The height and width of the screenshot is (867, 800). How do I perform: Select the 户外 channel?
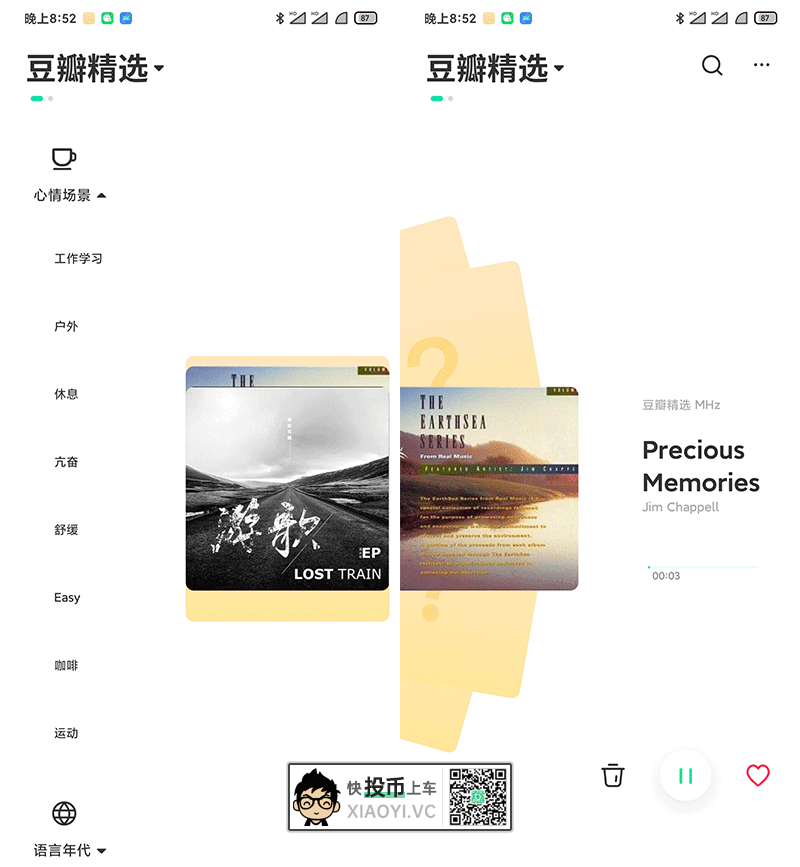[66, 326]
